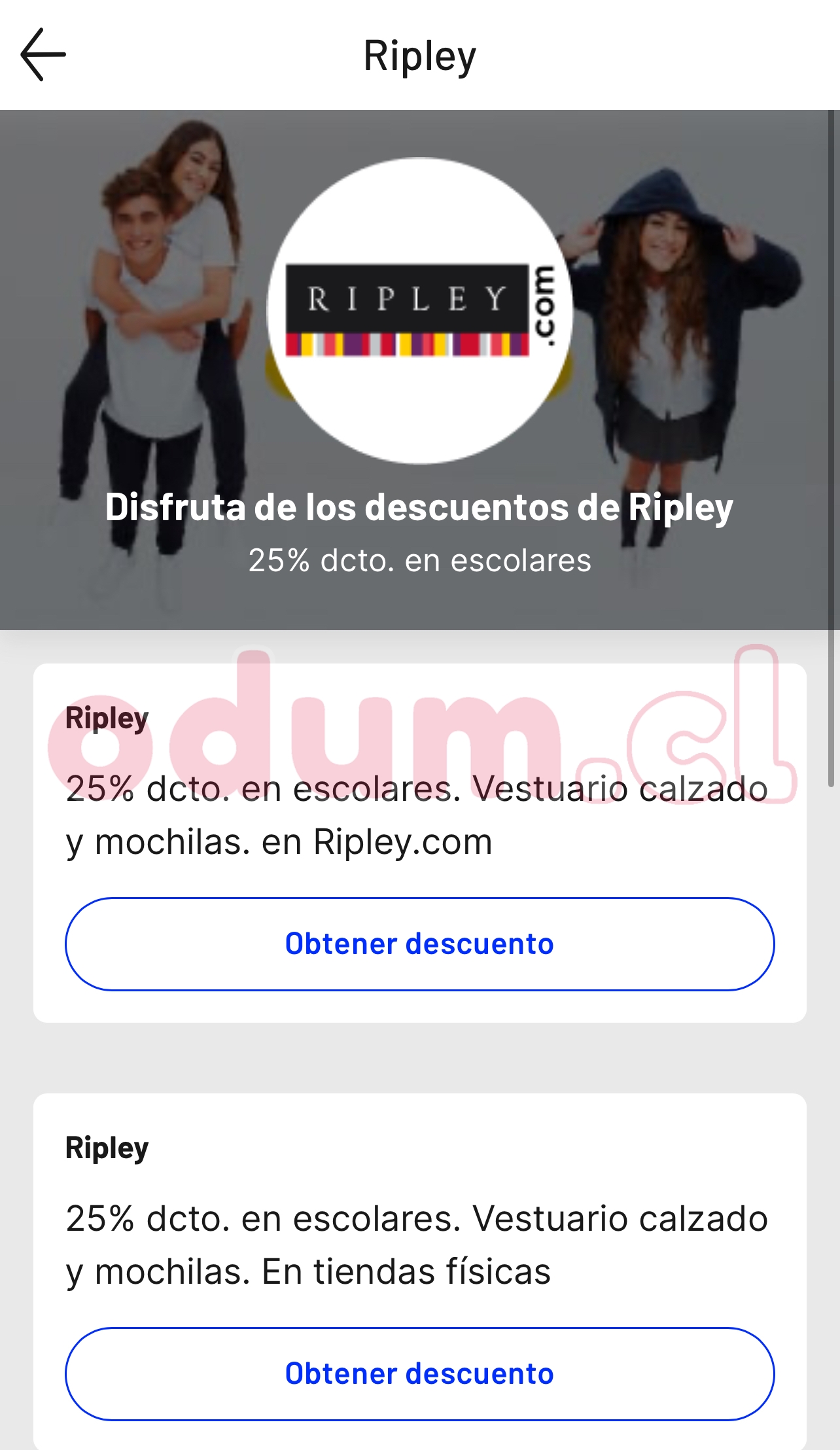The width and height of the screenshot is (840, 1450).
Task: Go back using the top-left arrow
Action: (x=43, y=55)
